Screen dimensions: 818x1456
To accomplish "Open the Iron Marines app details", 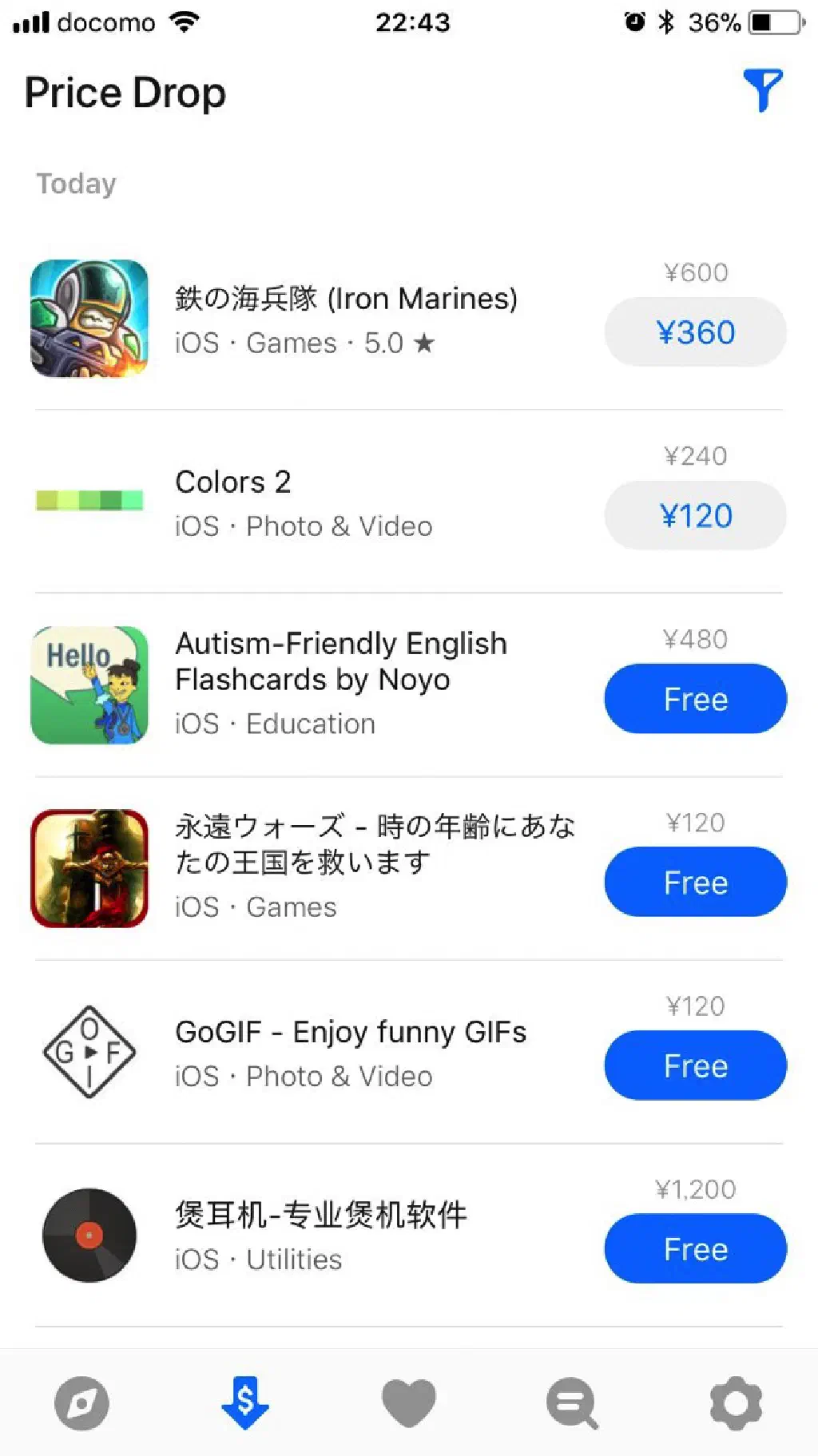I will [x=345, y=319].
